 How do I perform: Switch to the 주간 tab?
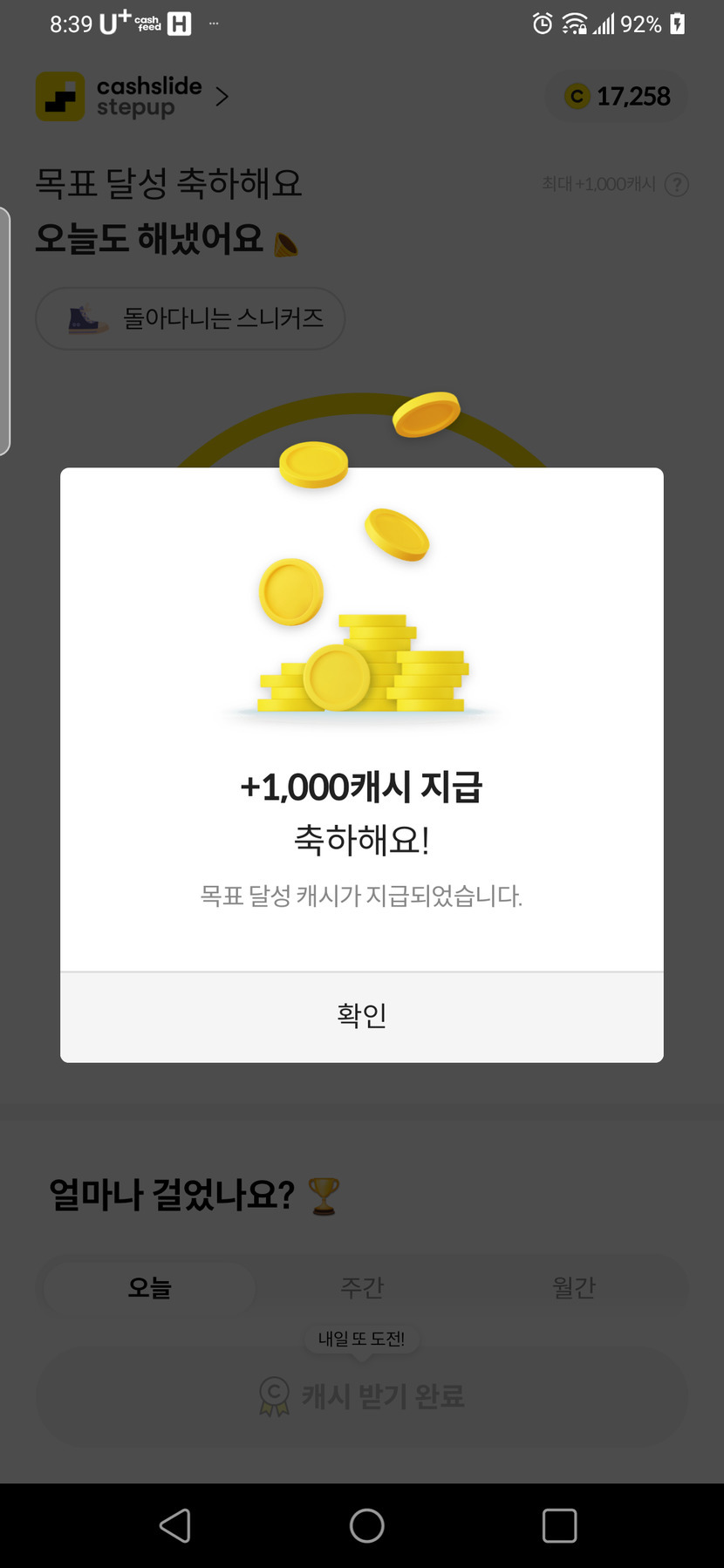(x=362, y=1288)
